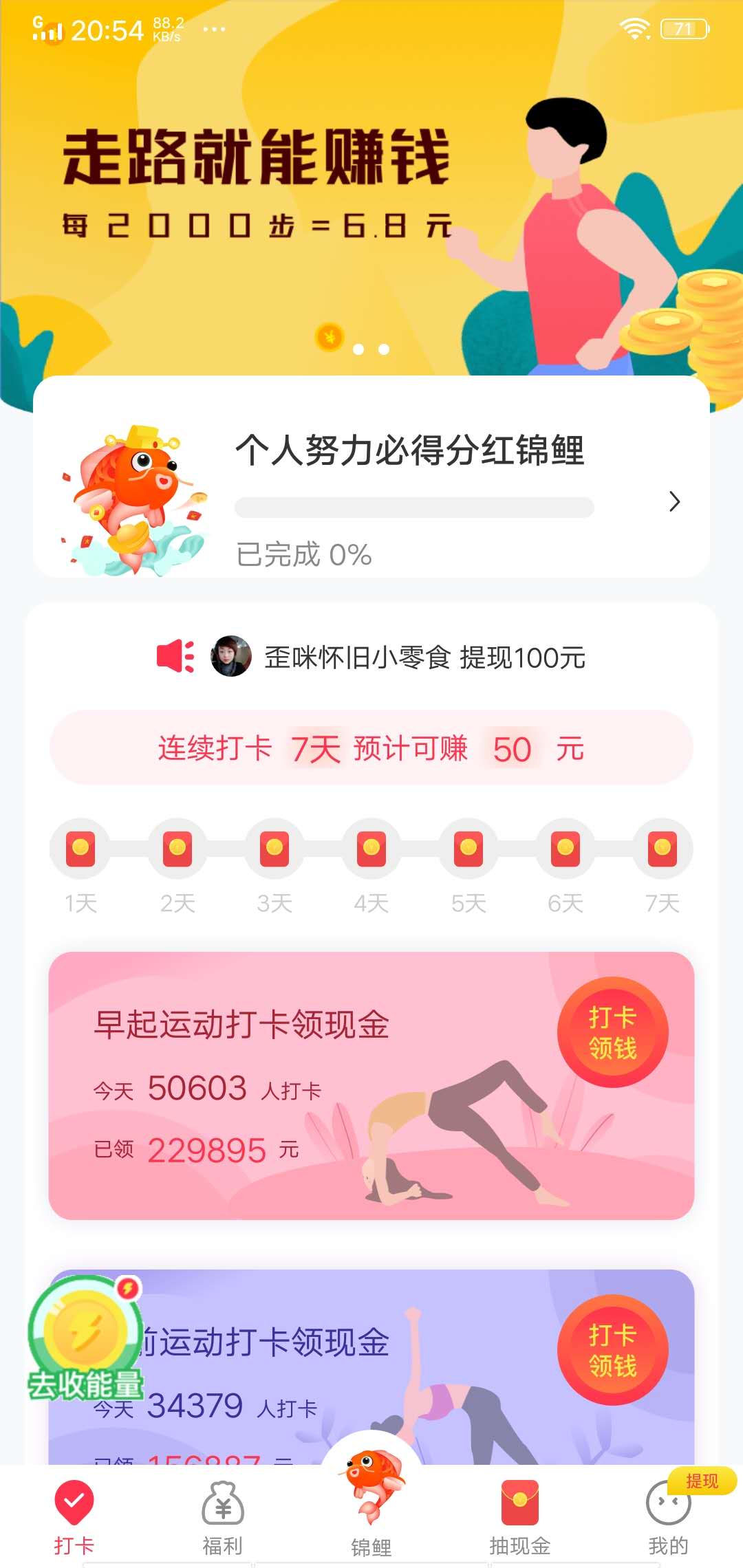743x1568 pixels.
Task: Switch banner to first page dot
Action: (358, 349)
